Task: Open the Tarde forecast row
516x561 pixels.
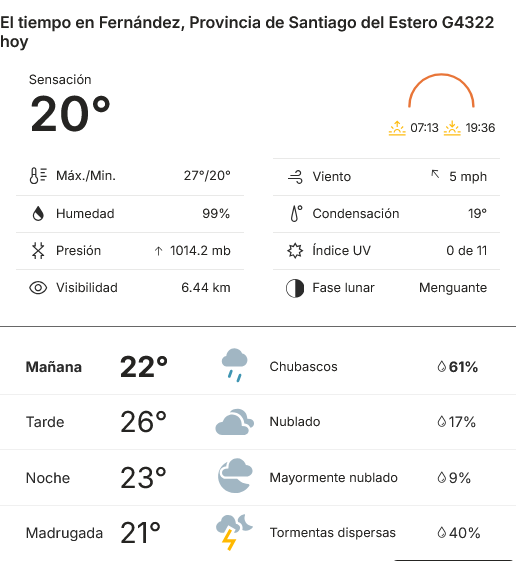Action: tap(258, 422)
